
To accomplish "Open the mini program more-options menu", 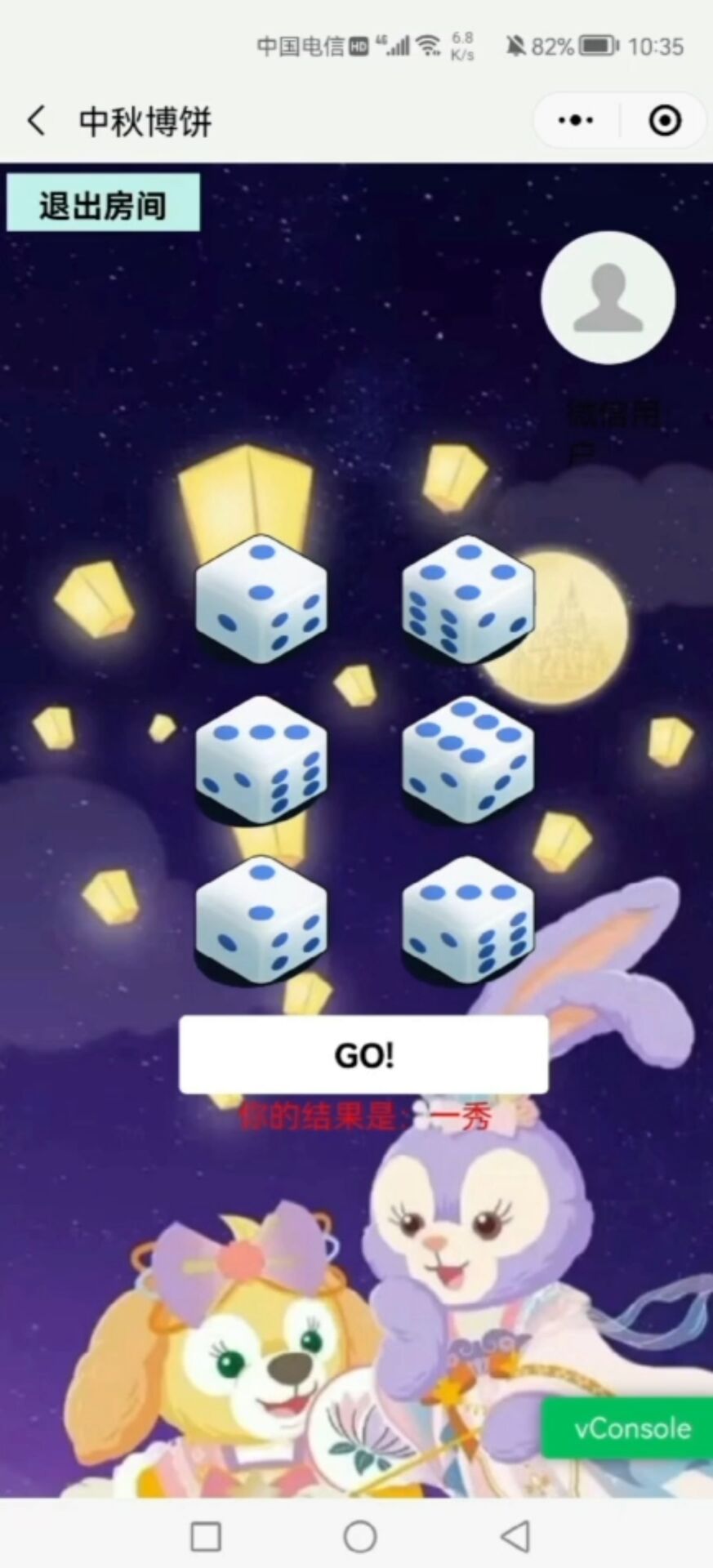I will click(x=576, y=121).
